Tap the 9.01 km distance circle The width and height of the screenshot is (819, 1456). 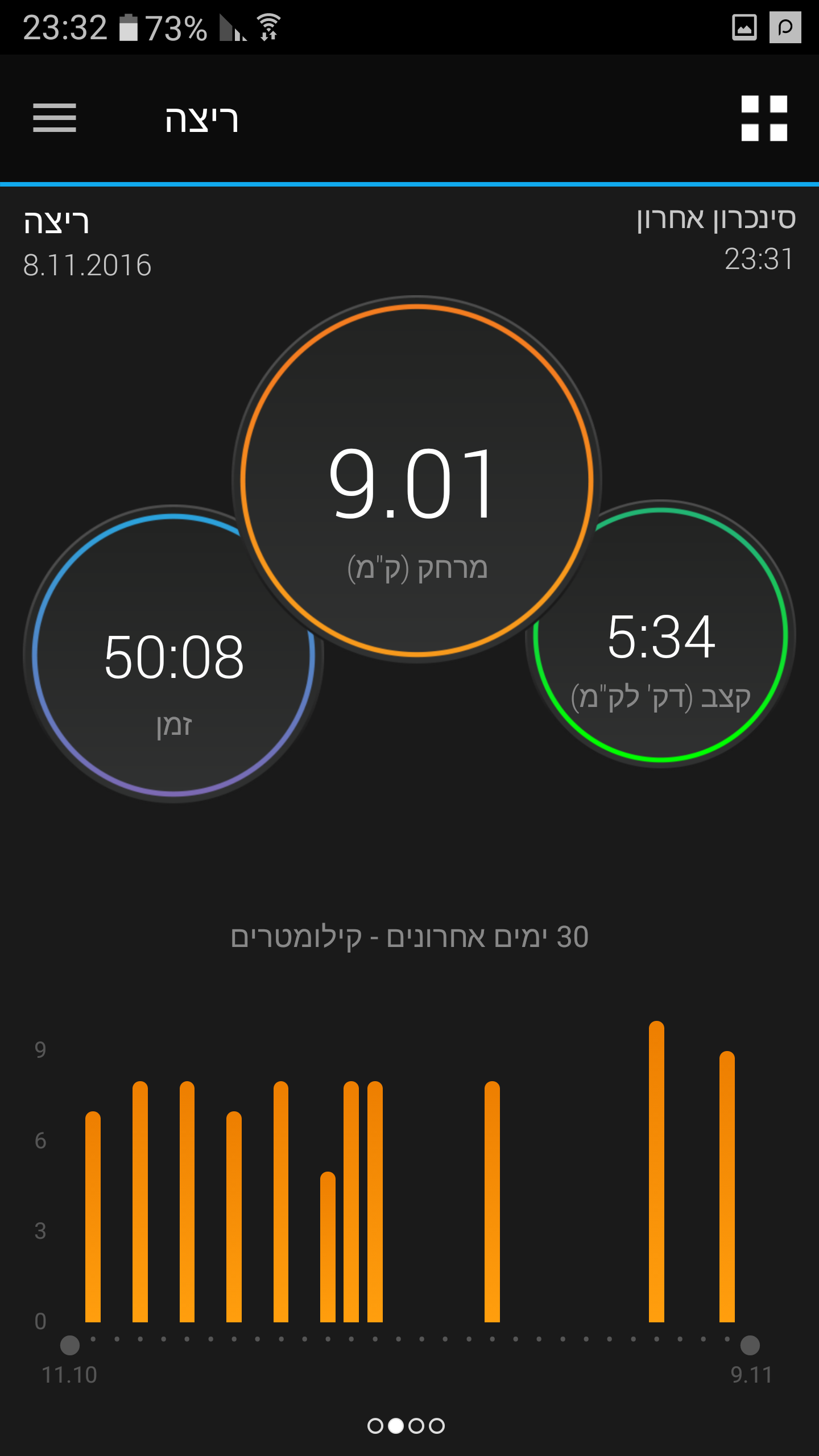(x=416, y=481)
